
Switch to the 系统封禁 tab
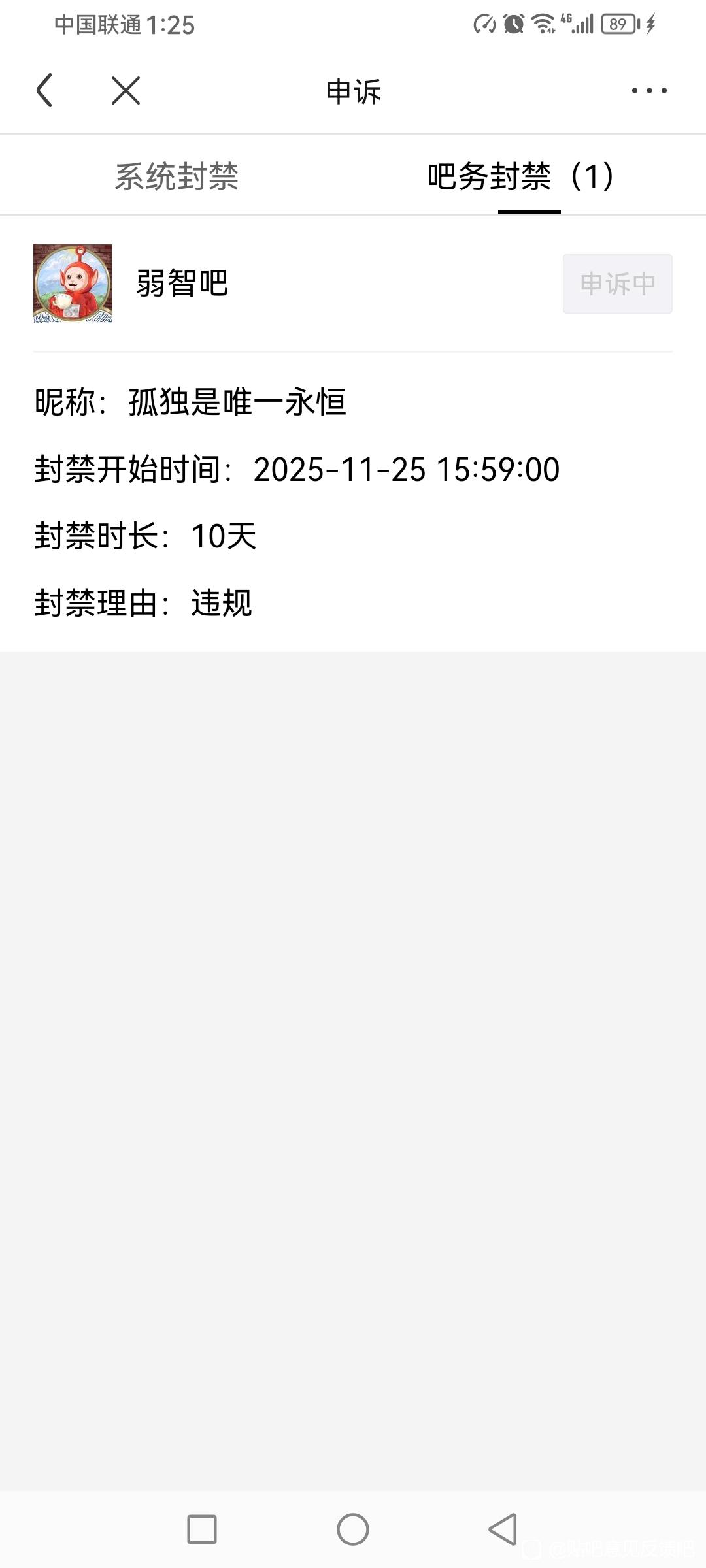pyautogui.click(x=176, y=176)
